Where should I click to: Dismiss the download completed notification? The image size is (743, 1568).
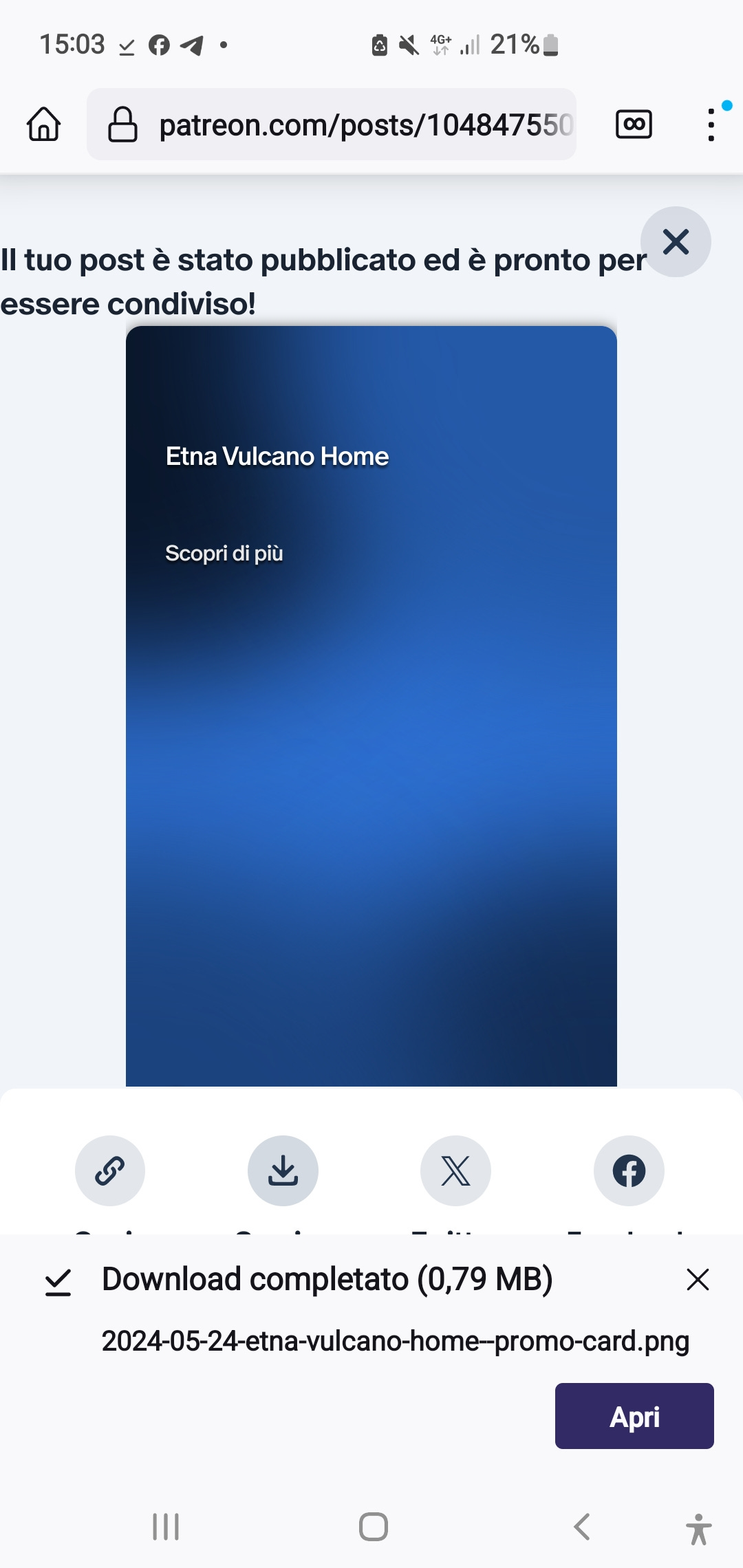(x=698, y=1280)
